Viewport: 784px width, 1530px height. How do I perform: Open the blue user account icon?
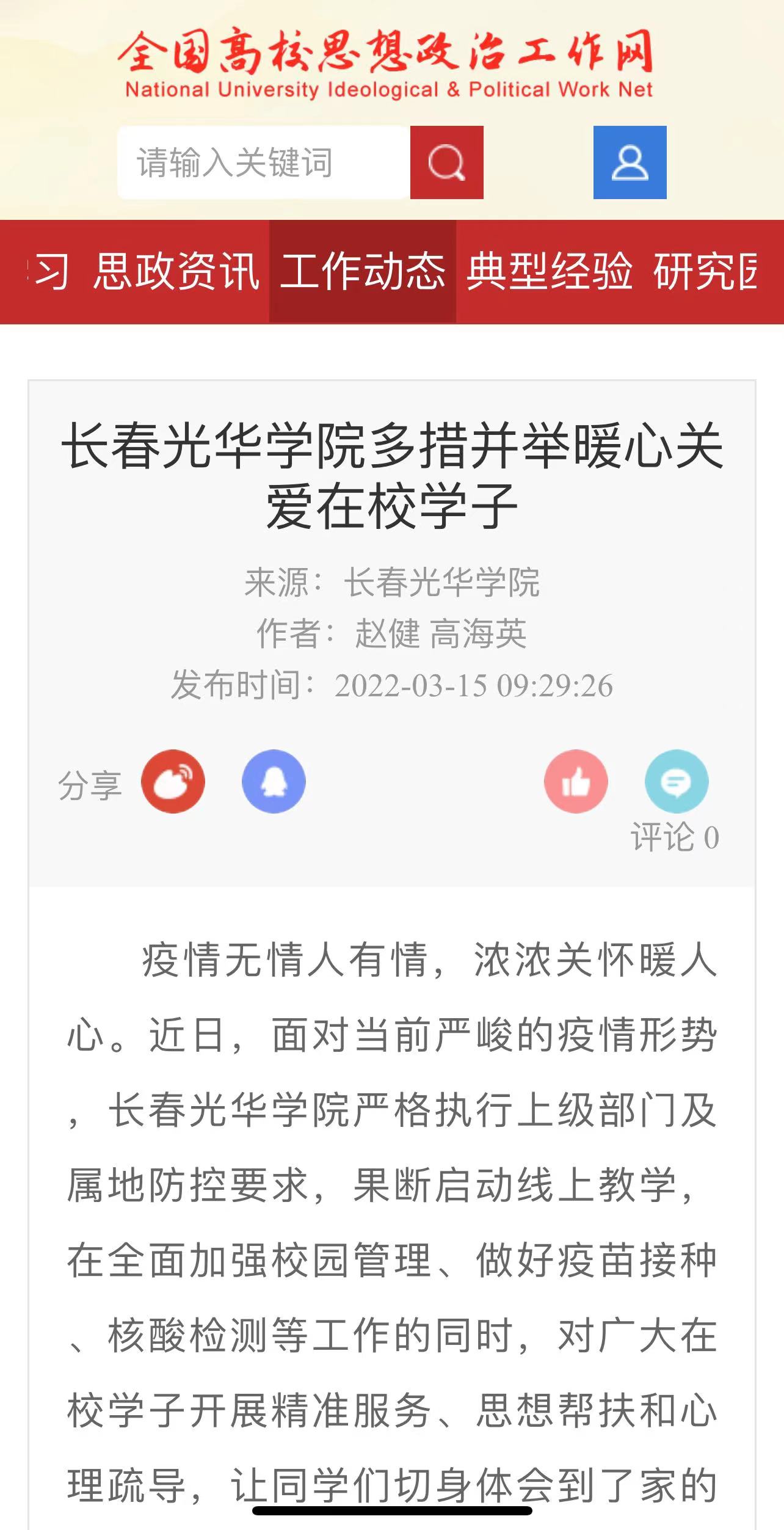630,162
